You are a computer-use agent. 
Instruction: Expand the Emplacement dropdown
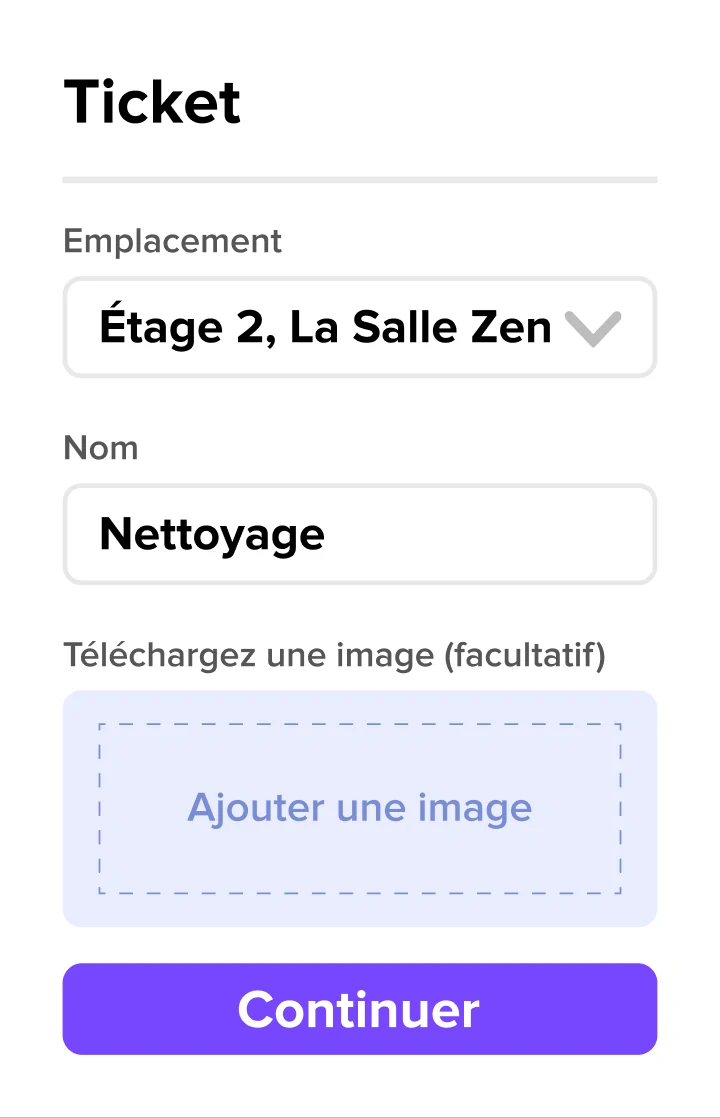pos(359,327)
